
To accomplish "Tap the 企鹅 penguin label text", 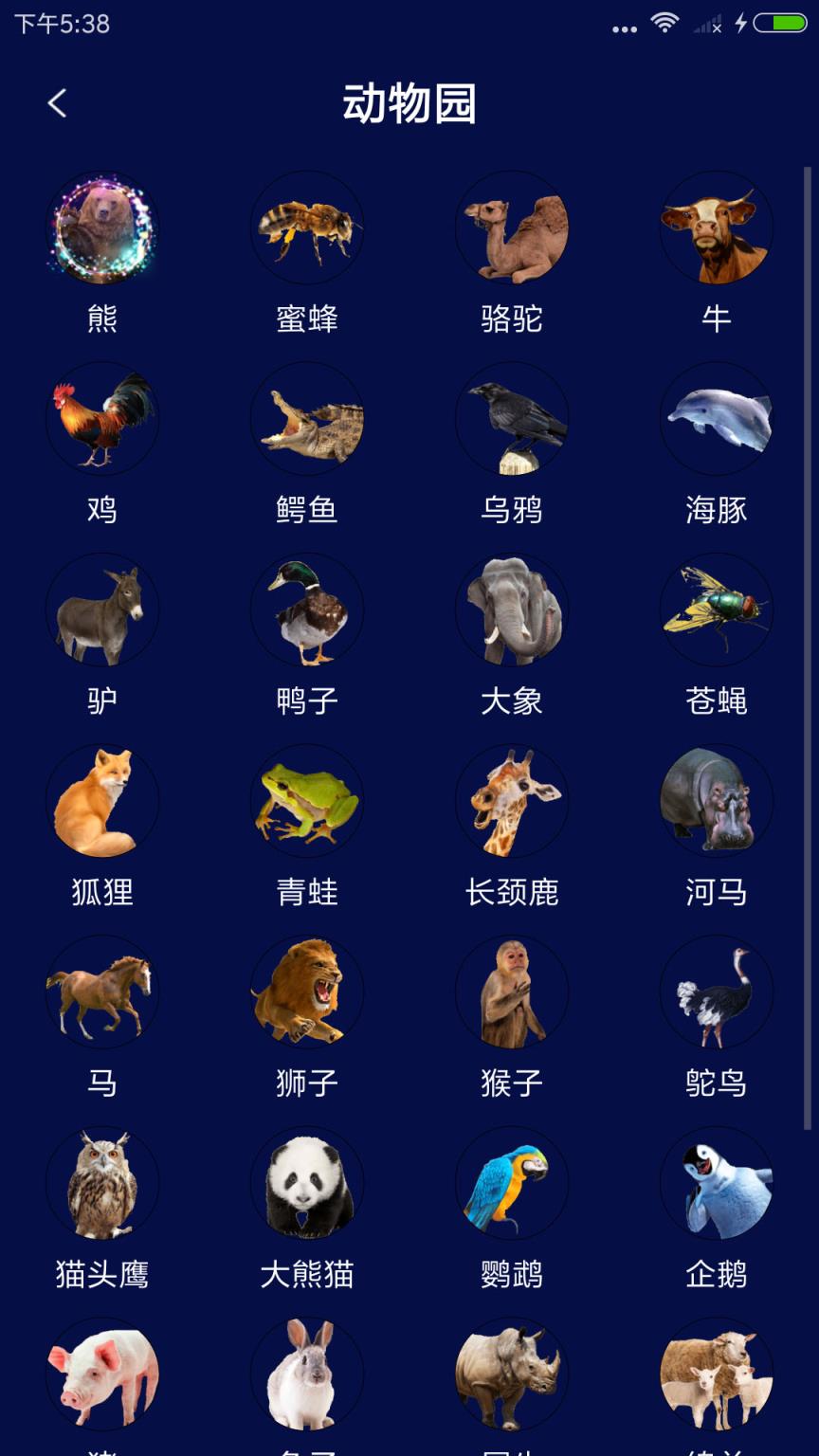I will coord(717,1276).
